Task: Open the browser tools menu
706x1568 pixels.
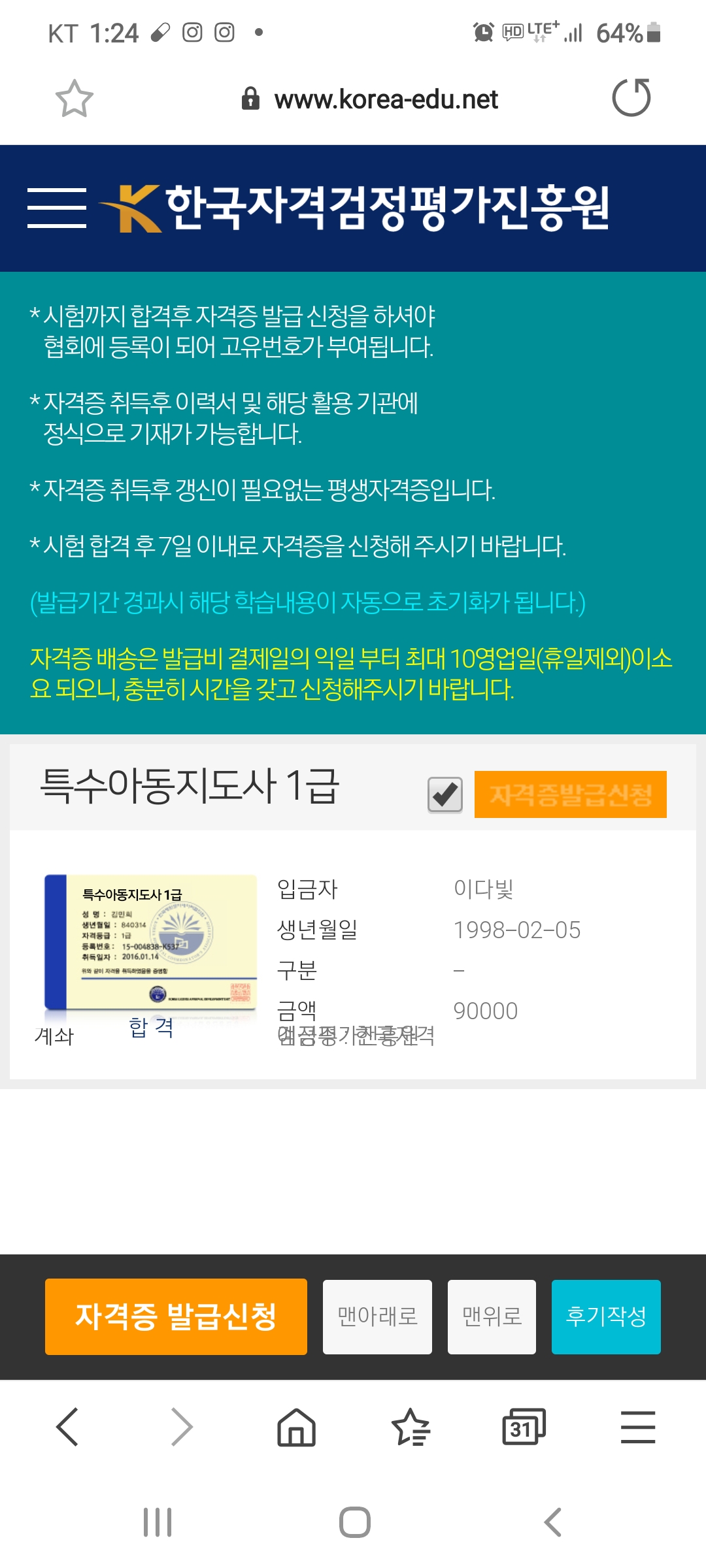Action: (638, 1427)
